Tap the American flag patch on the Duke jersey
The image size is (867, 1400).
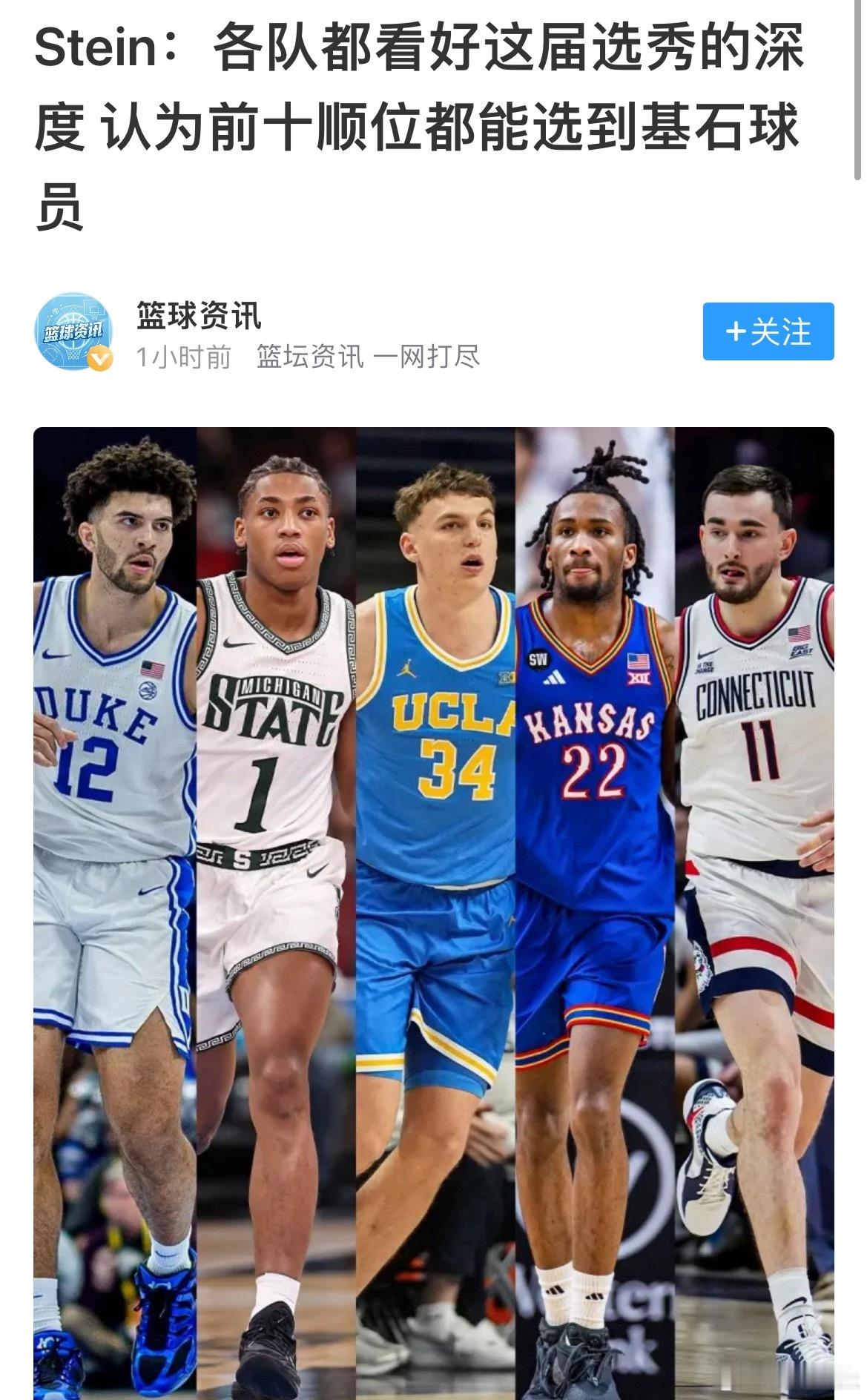click(x=152, y=668)
